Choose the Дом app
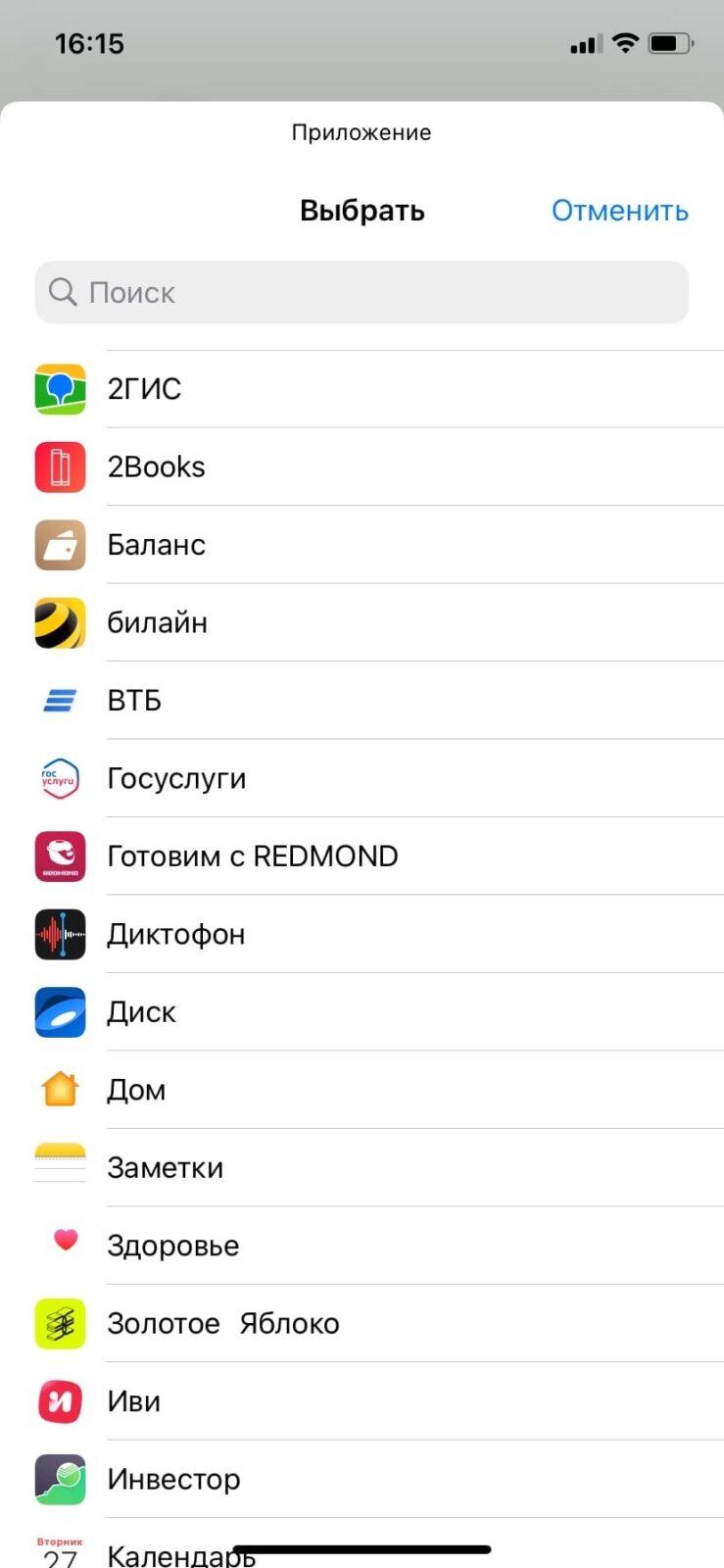Screen dimensions: 724x1568 point(362,1090)
